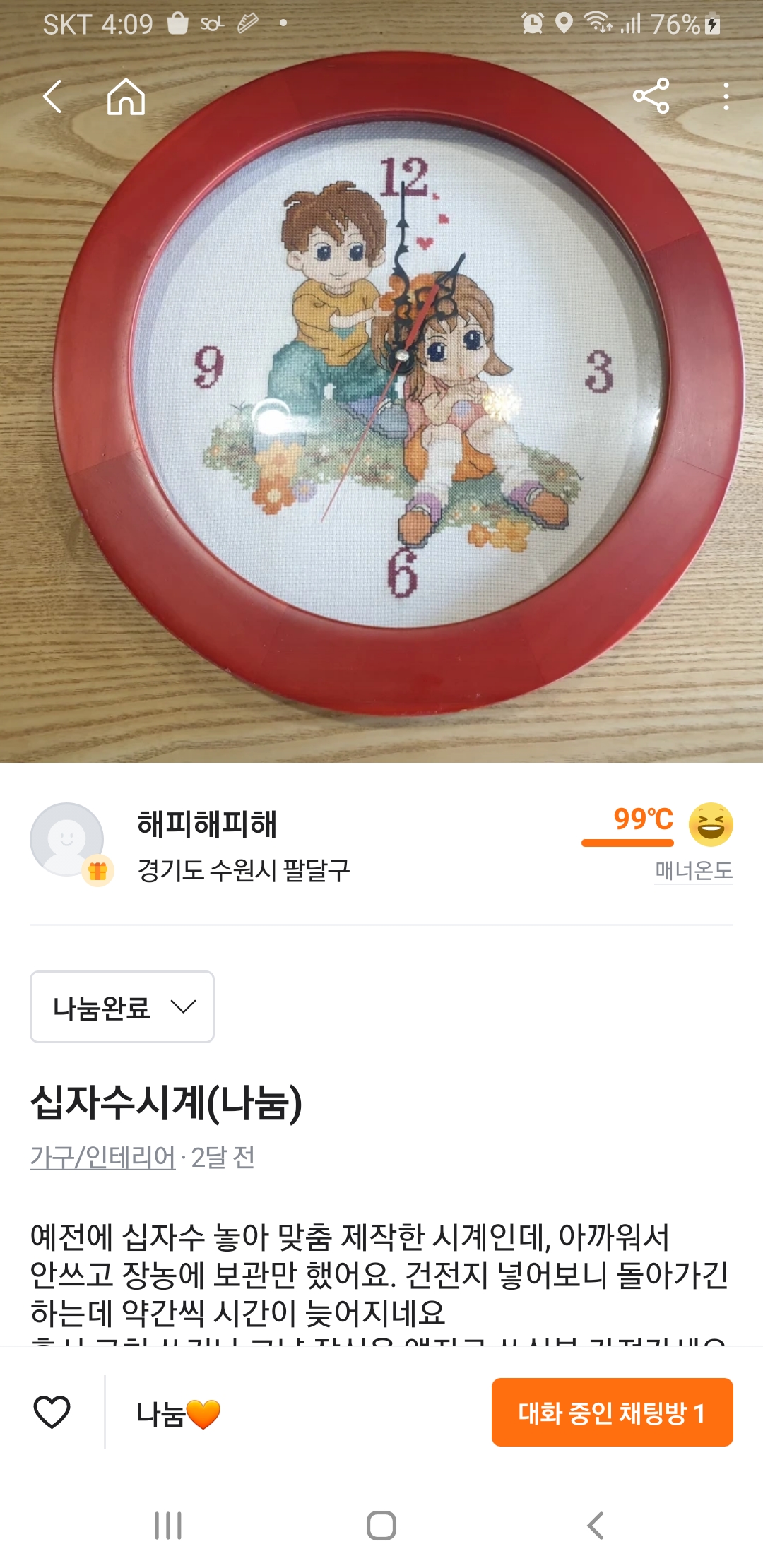
Task: Tap the system back button
Action: click(x=596, y=1526)
